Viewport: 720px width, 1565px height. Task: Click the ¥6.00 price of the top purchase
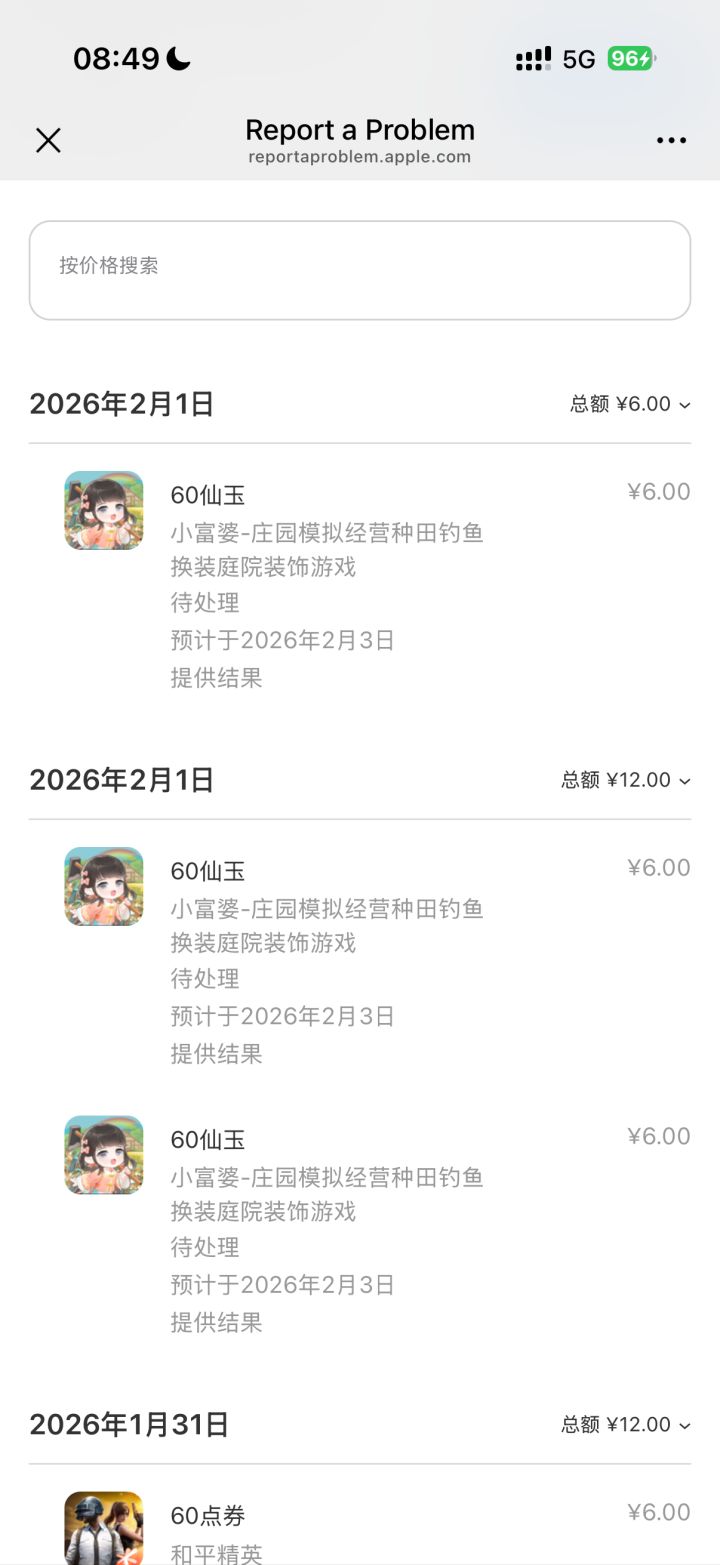pyautogui.click(x=658, y=491)
